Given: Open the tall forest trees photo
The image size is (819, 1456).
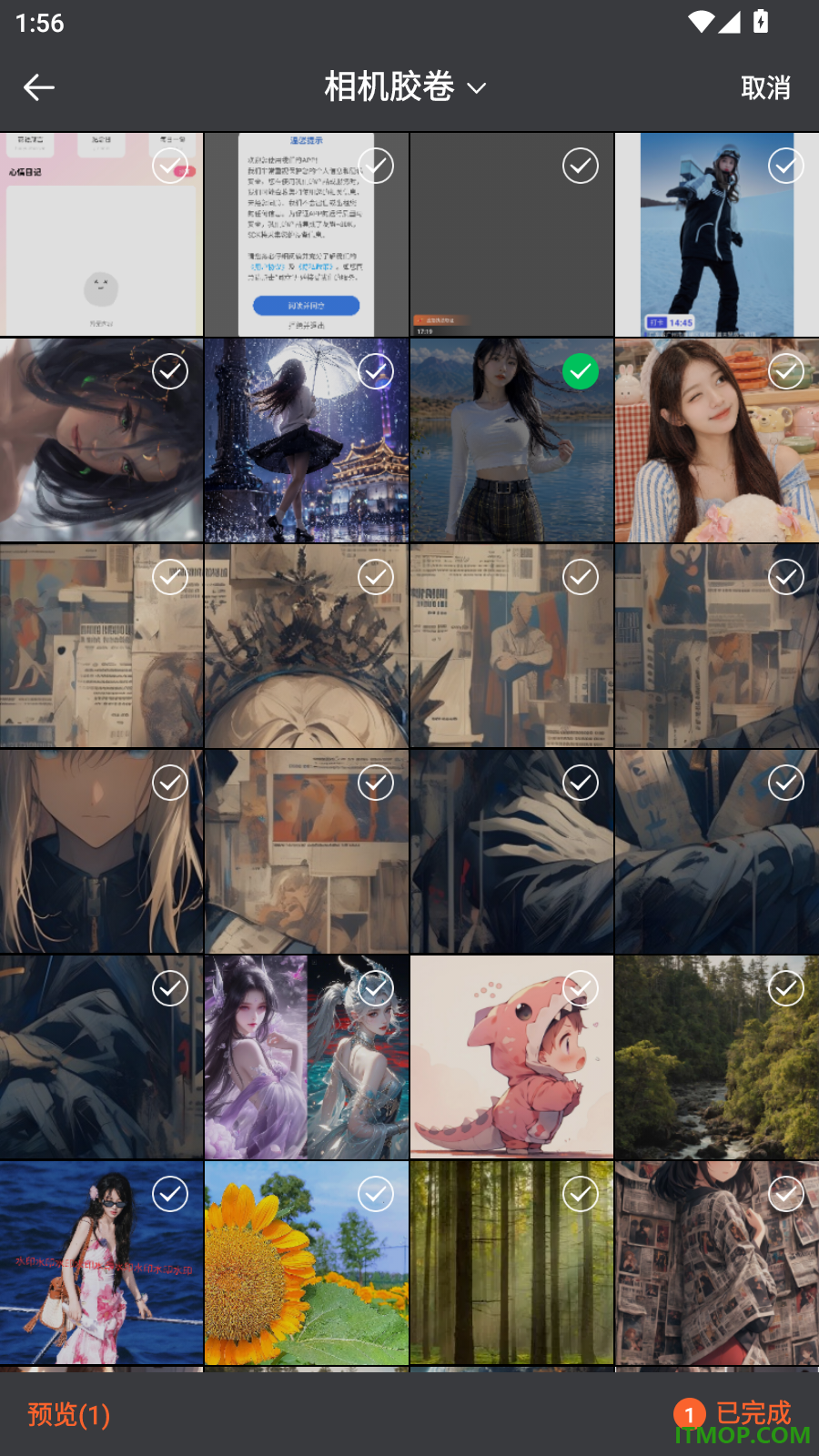Looking at the screenshot, I should pos(511,1263).
